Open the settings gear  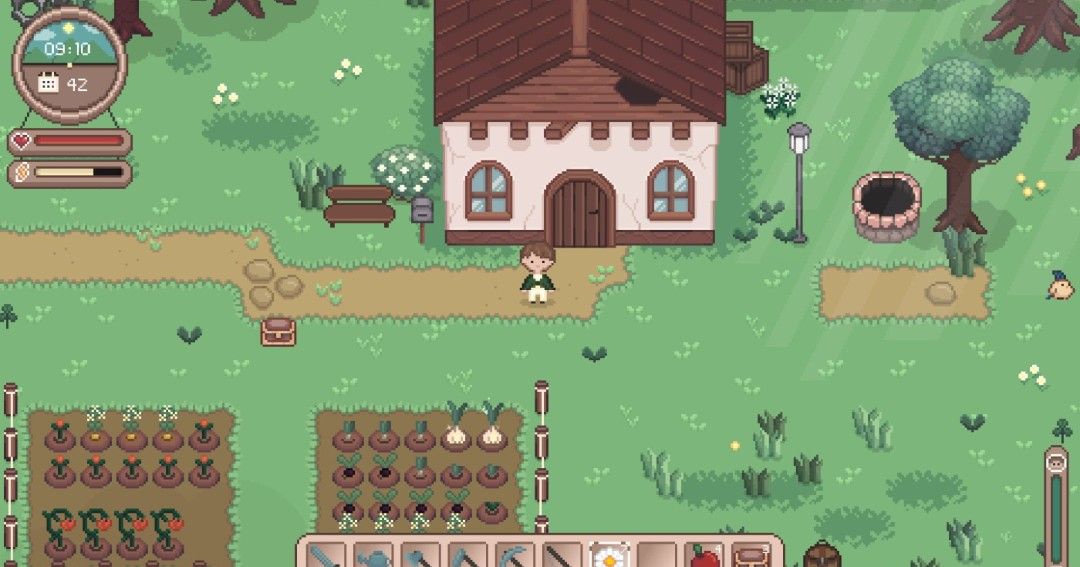[x=30, y=8]
